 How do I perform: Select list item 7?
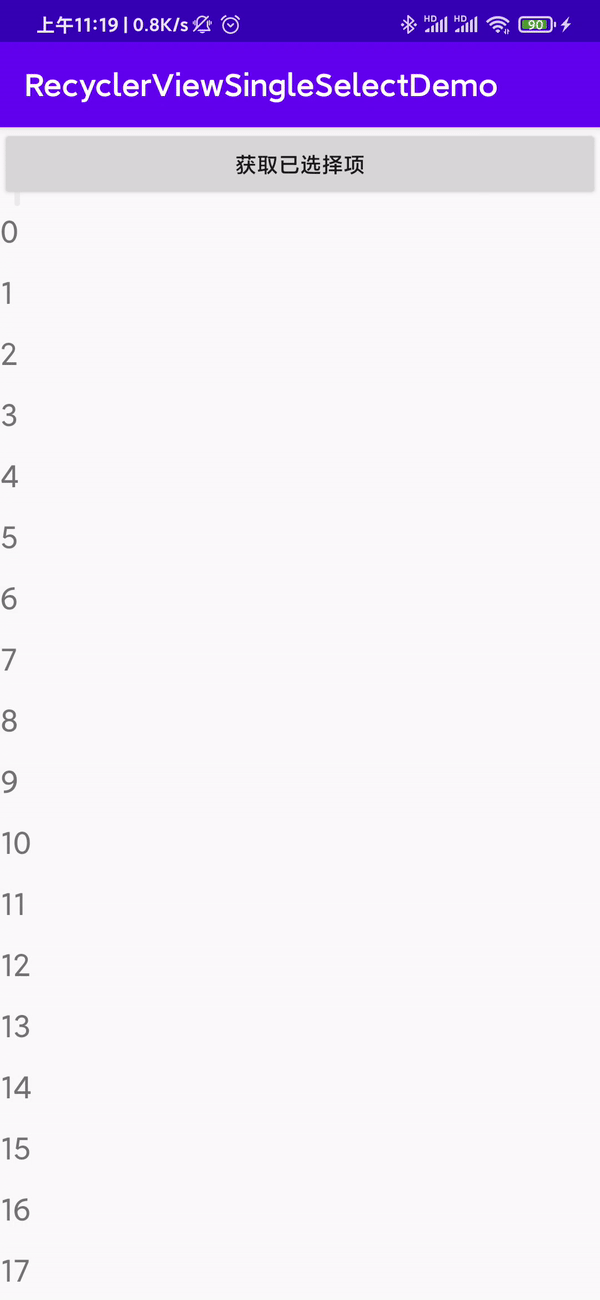(10, 660)
